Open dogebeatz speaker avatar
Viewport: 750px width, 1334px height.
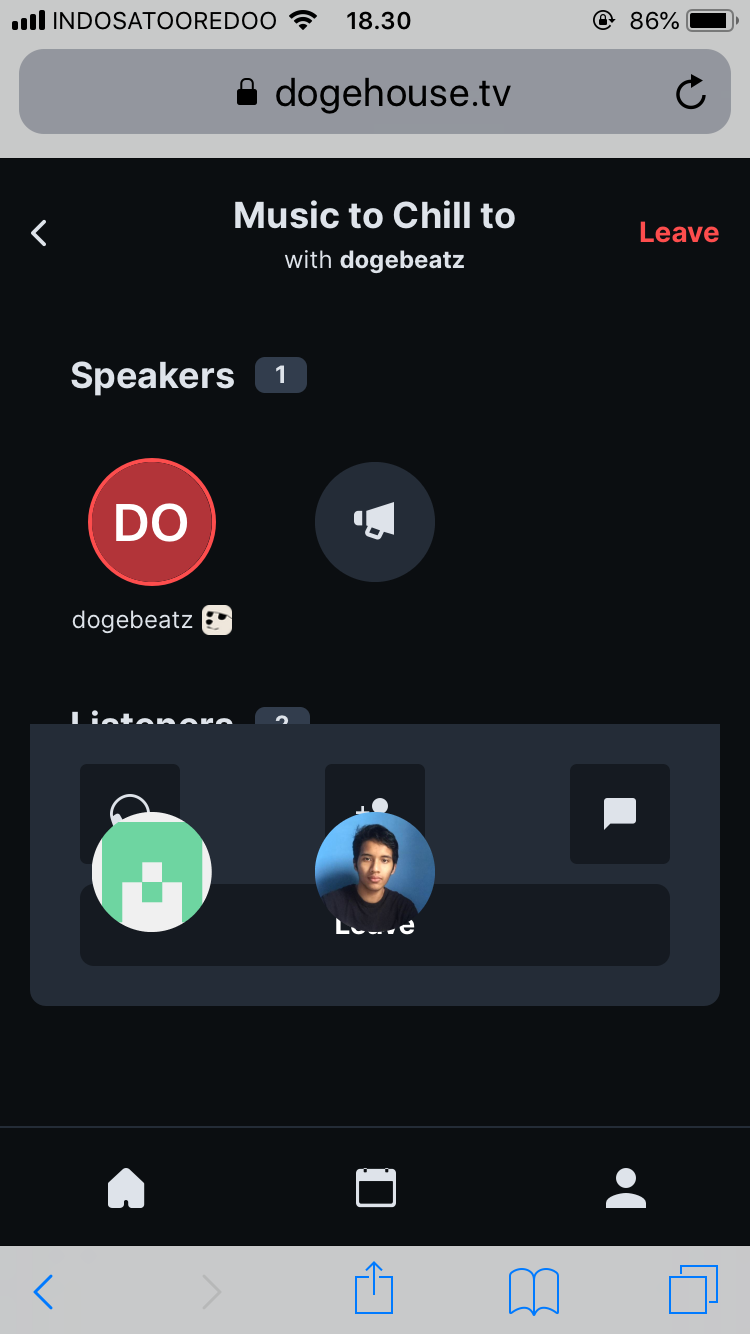coord(152,522)
